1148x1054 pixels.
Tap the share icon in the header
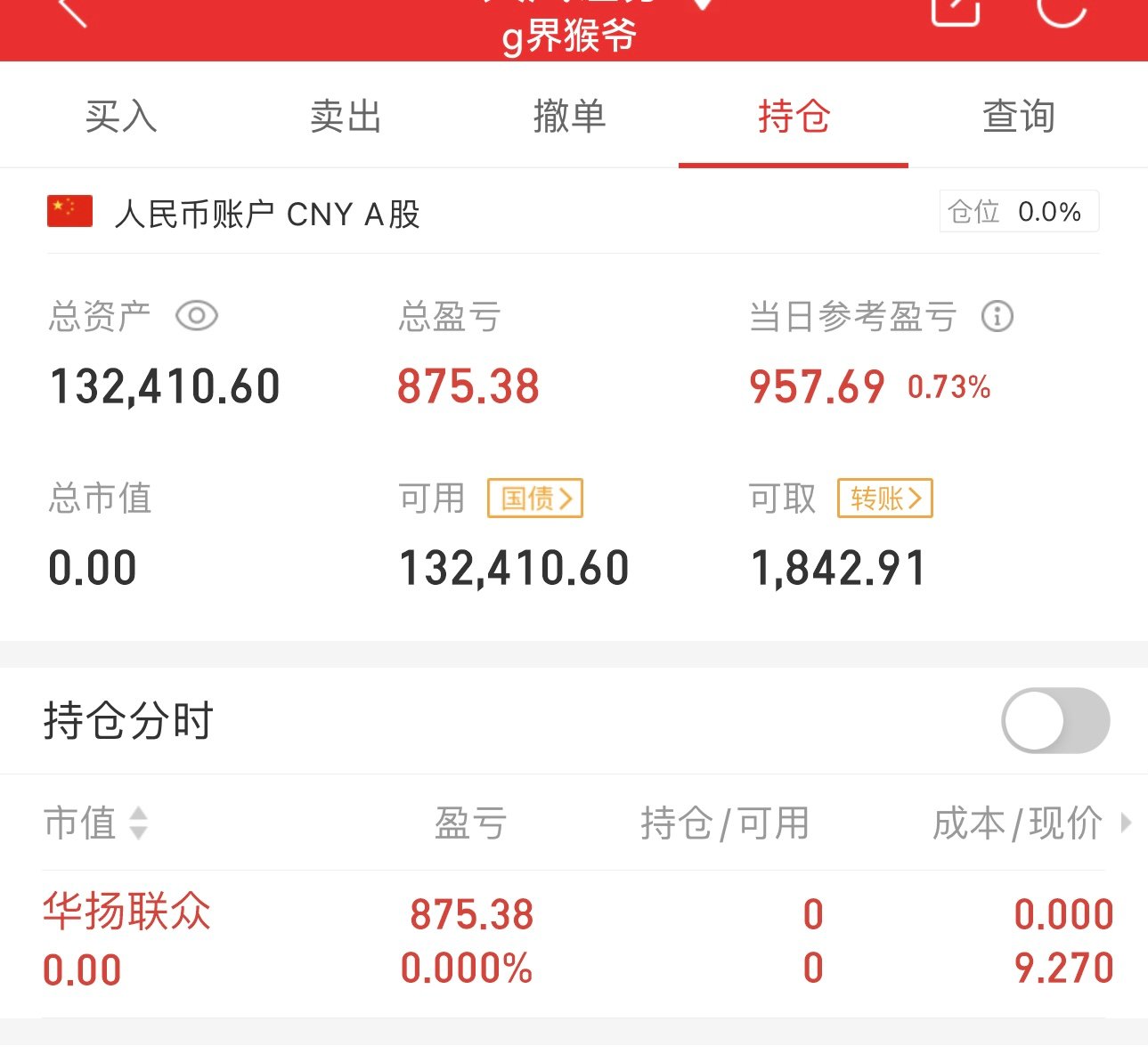(955, 9)
